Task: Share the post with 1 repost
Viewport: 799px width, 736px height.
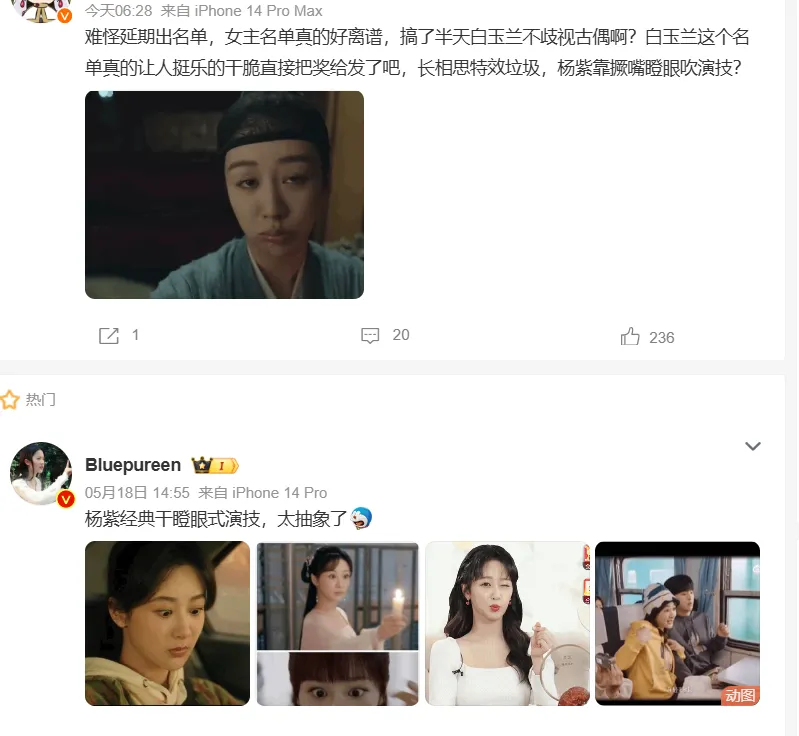Action: pos(109,336)
